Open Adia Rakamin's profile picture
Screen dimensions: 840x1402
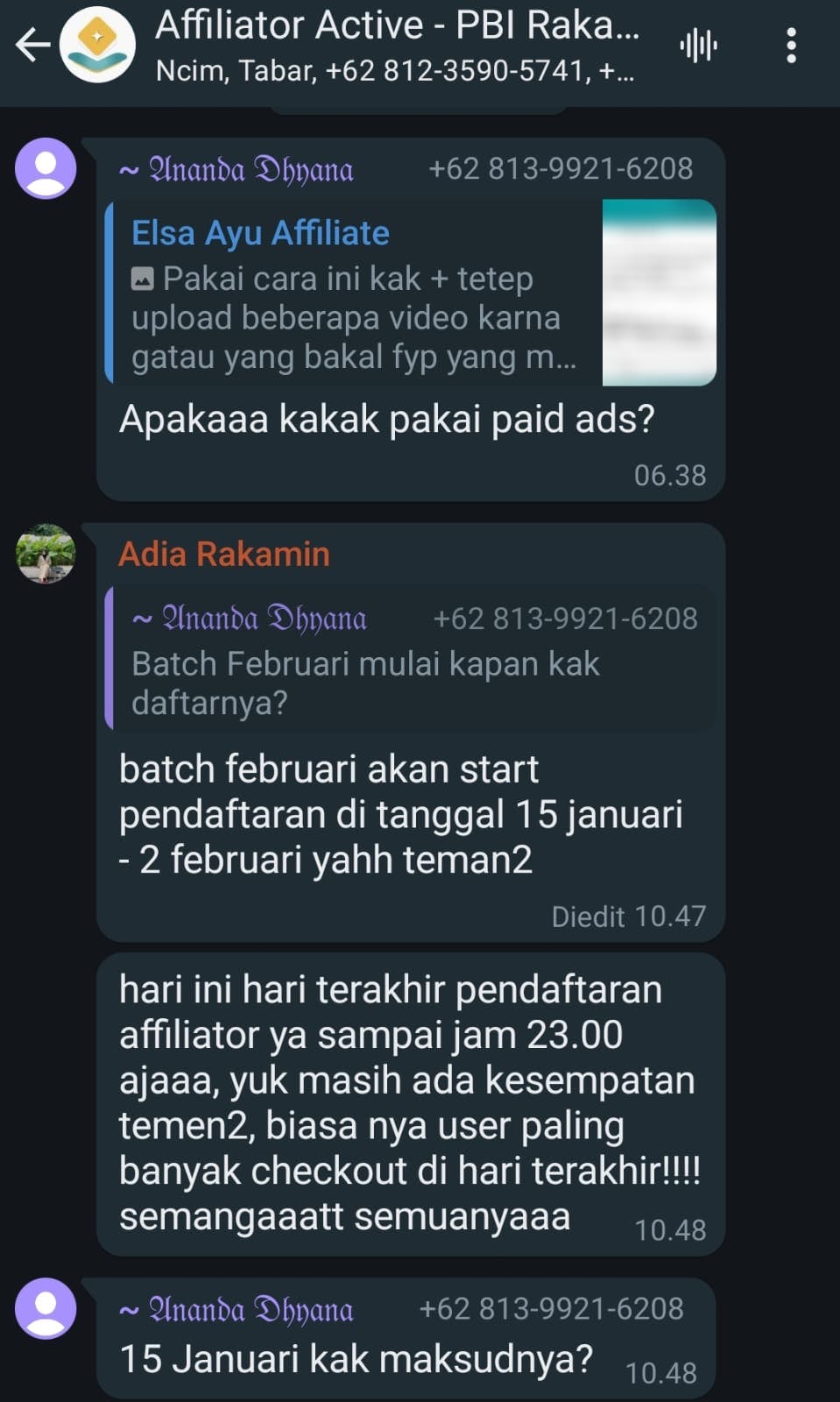[46, 554]
